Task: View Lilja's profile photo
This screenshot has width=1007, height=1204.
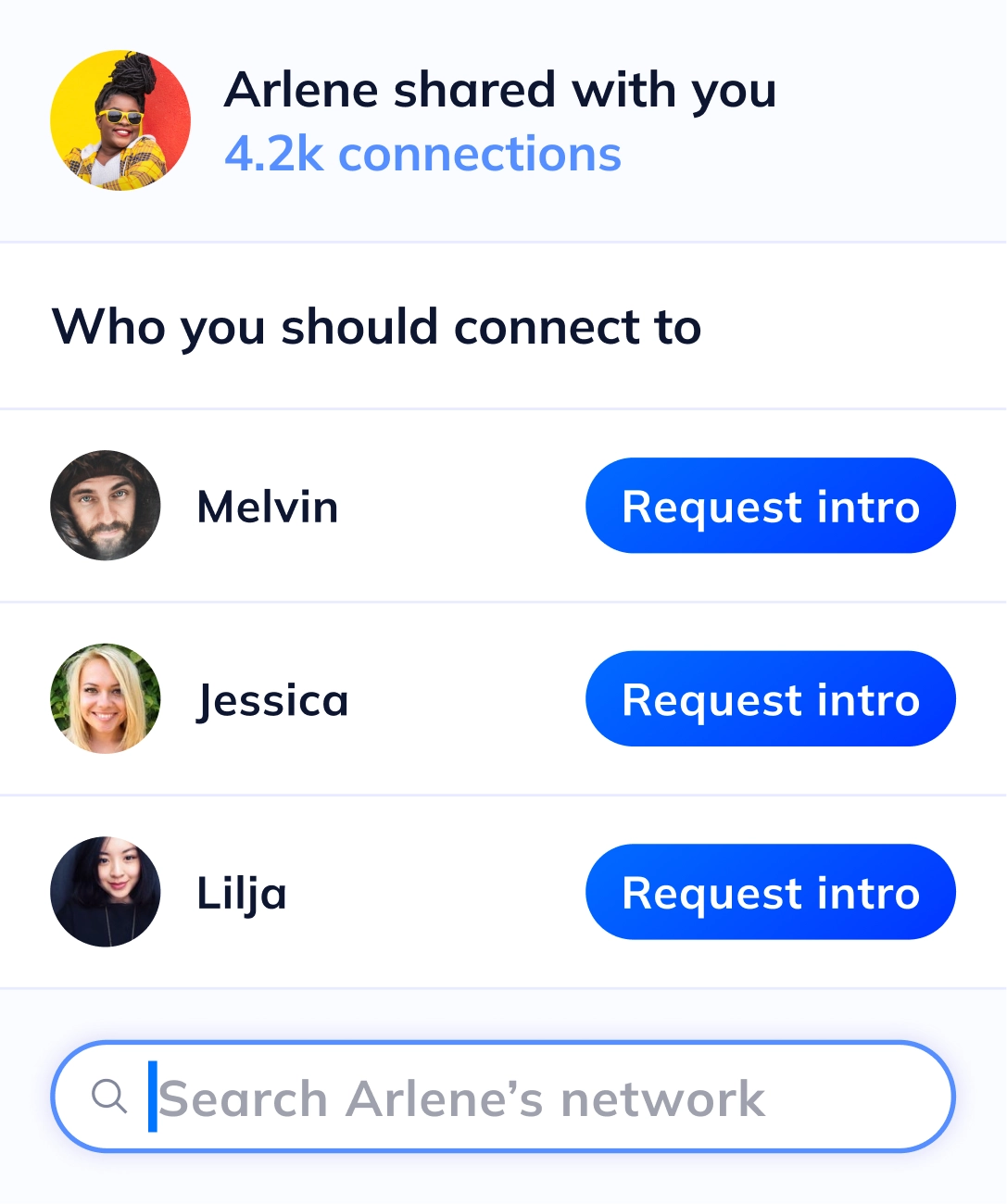Action: click(106, 892)
